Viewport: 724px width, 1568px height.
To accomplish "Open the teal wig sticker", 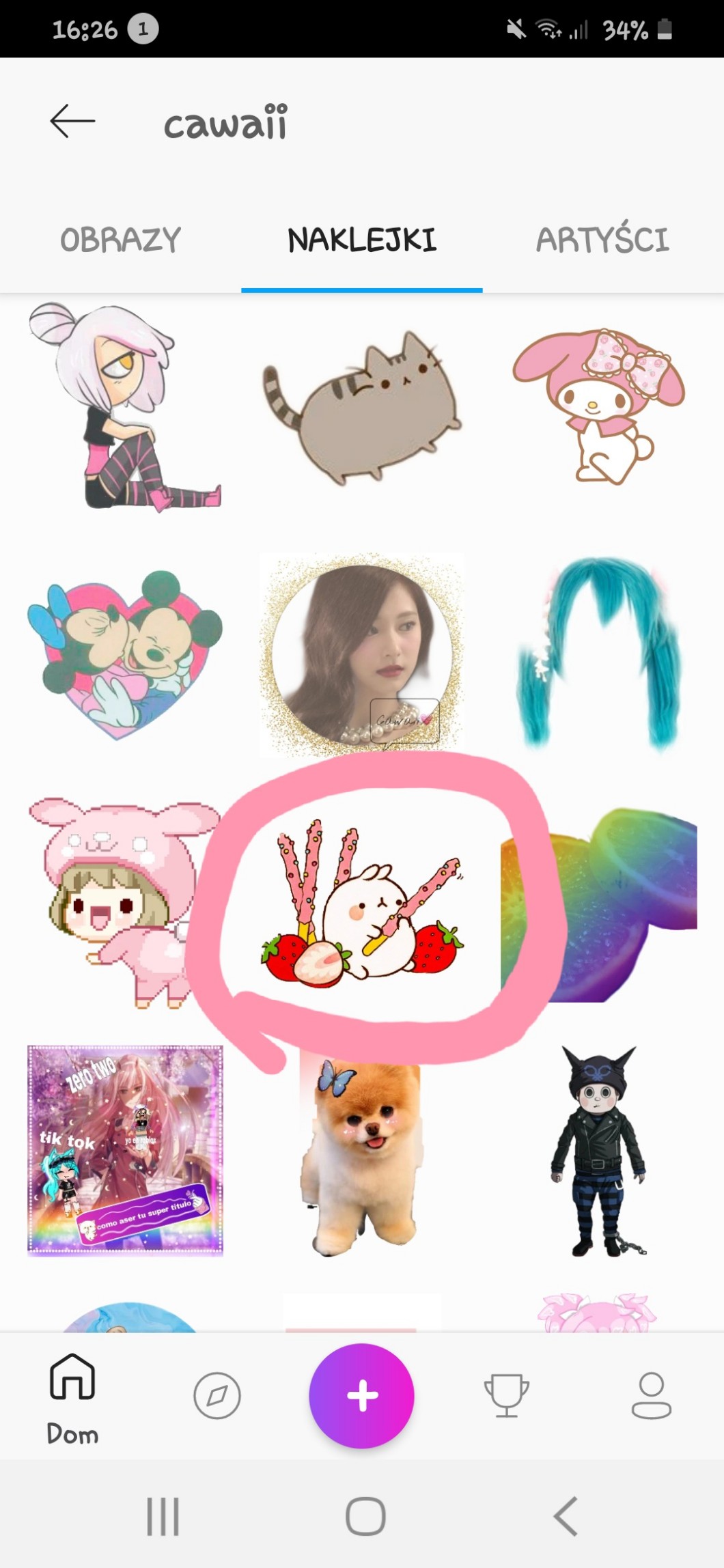I will [x=599, y=653].
